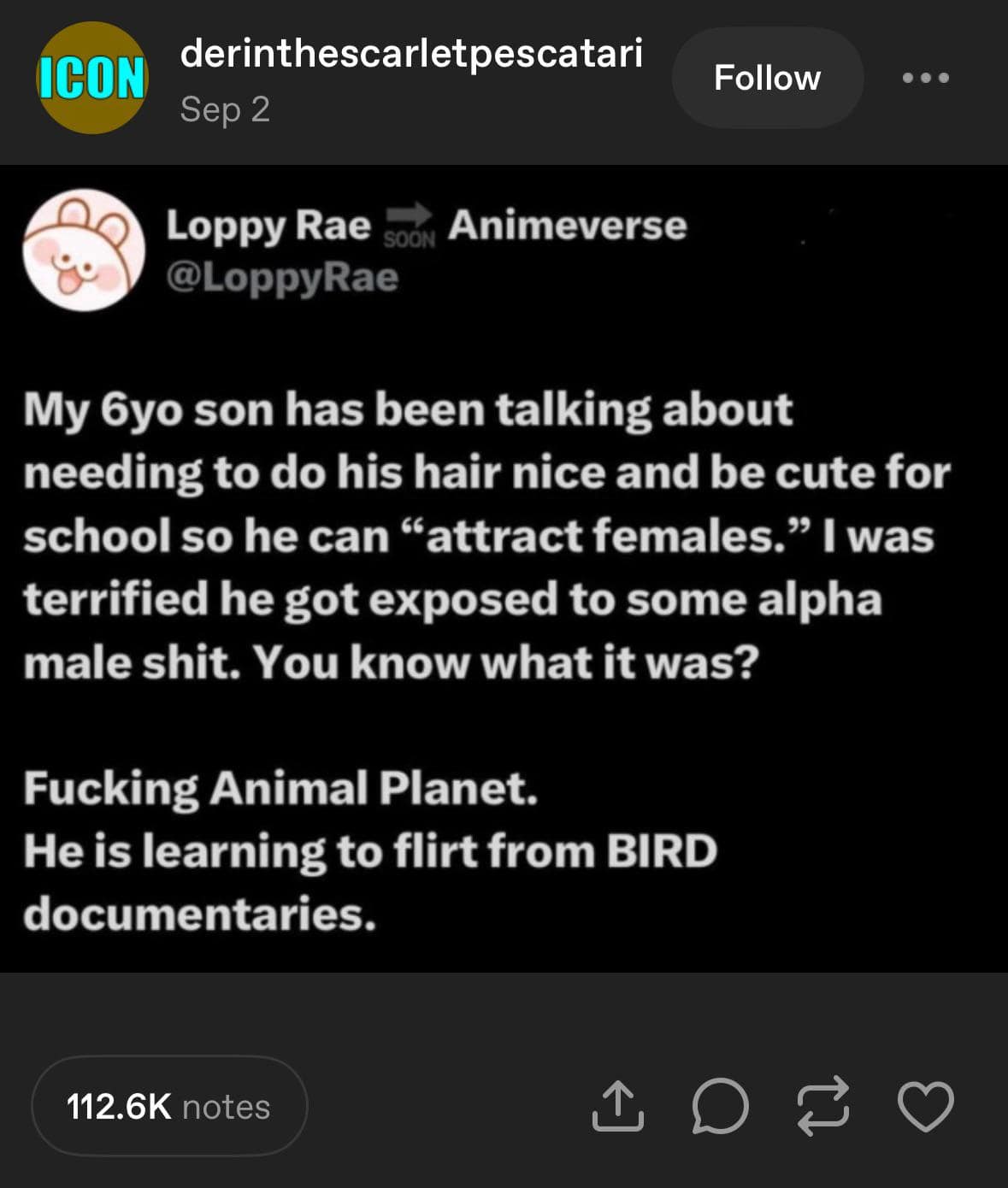Like this post with the heart
Image resolution: width=1008 pixels, height=1188 pixels.
coord(926,1106)
